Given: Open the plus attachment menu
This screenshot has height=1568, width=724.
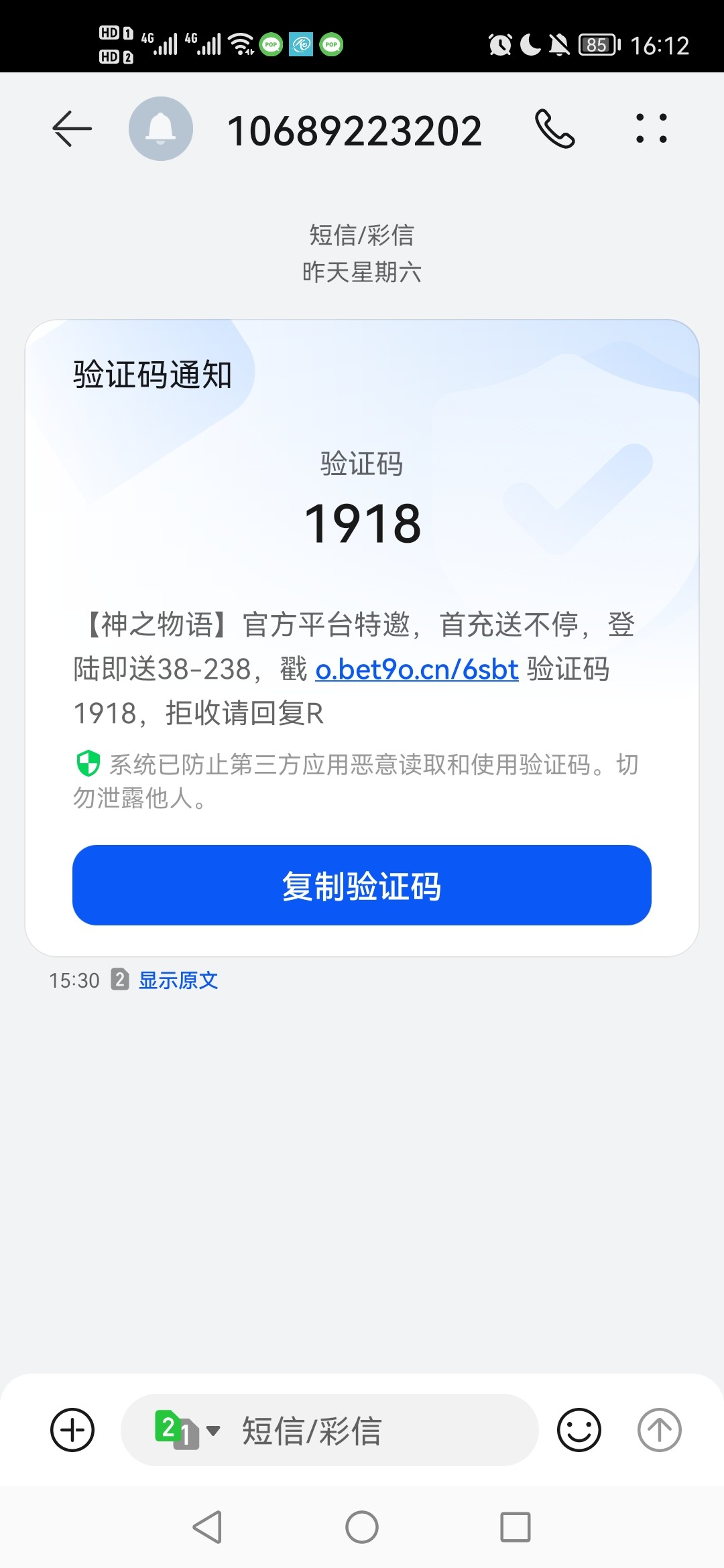Looking at the screenshot, I should tap(72, 1430).
